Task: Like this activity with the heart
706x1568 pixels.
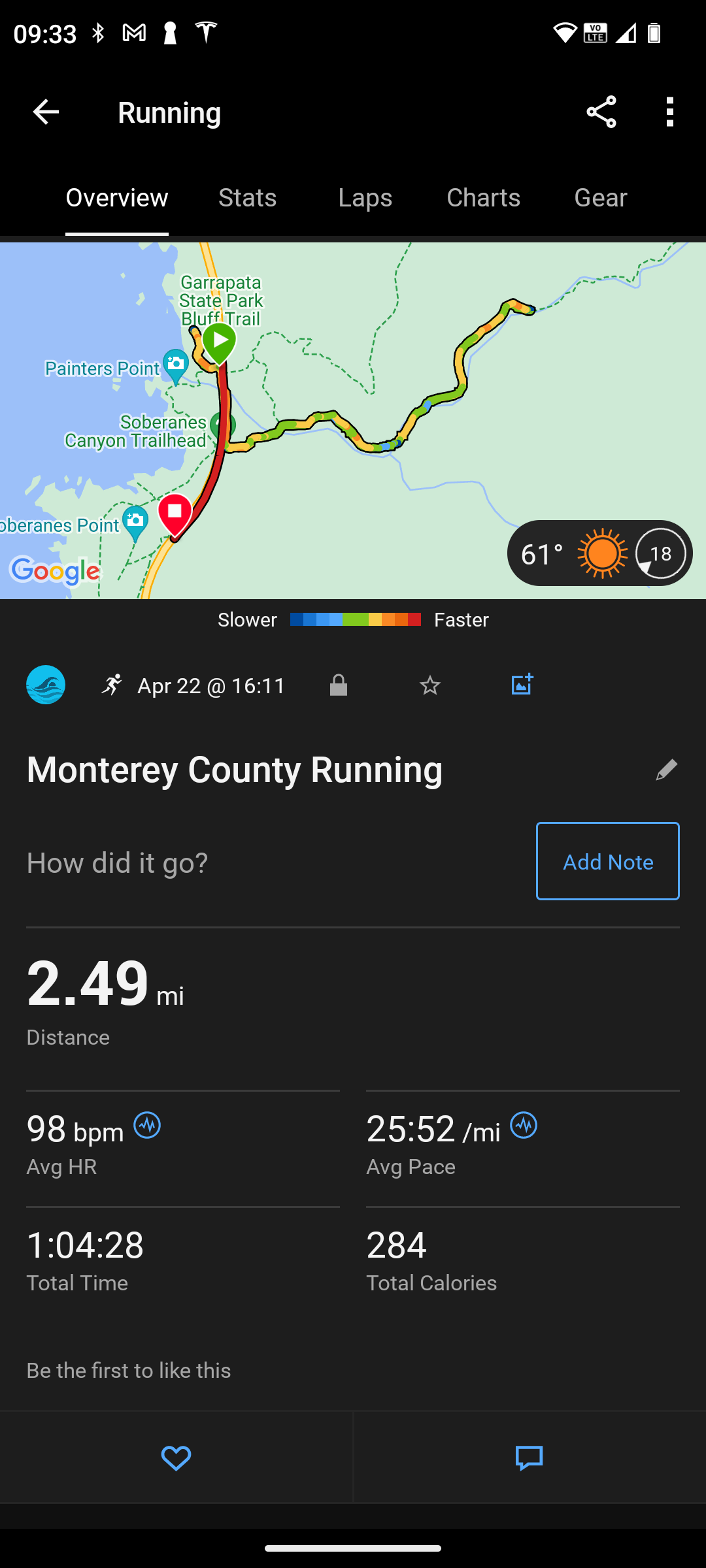Action: (176, 1458)
